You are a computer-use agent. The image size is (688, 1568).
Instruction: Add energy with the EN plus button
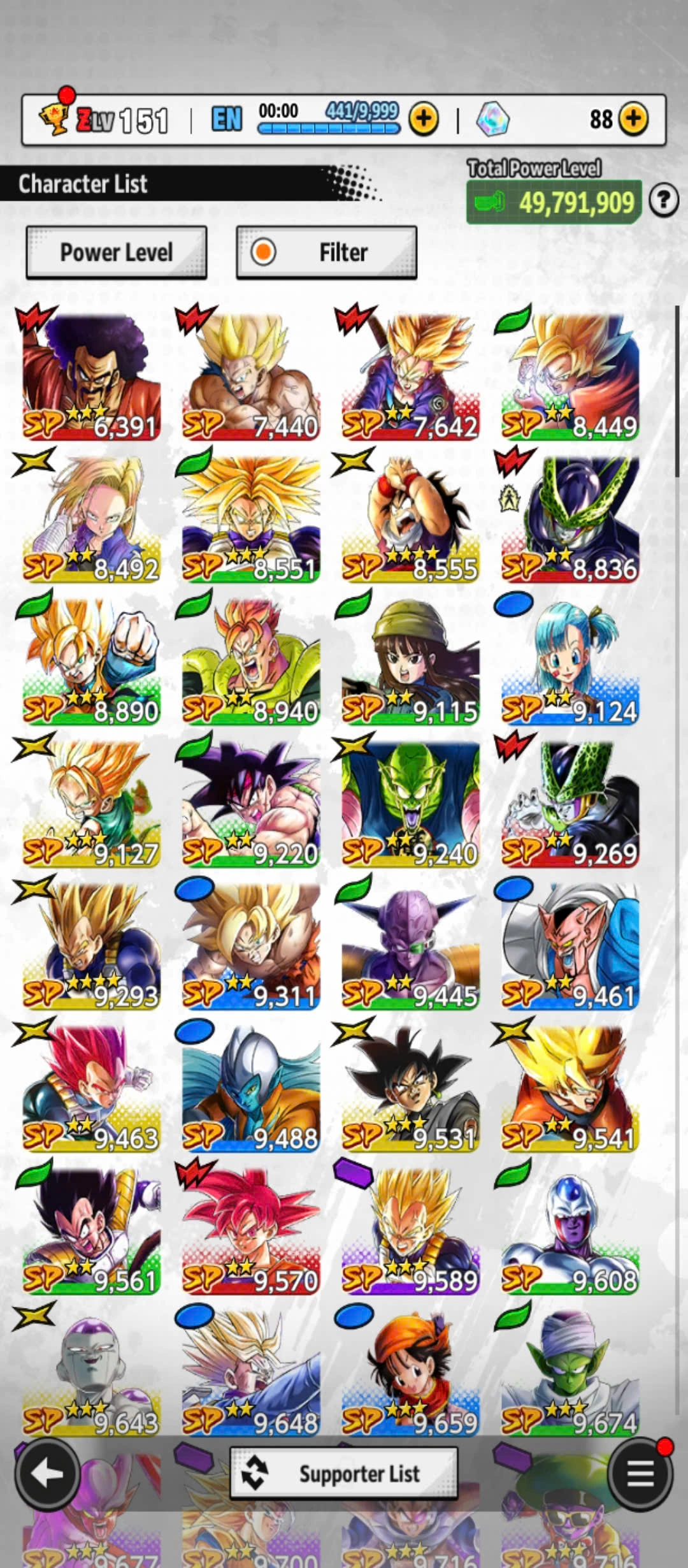(424, 119)
